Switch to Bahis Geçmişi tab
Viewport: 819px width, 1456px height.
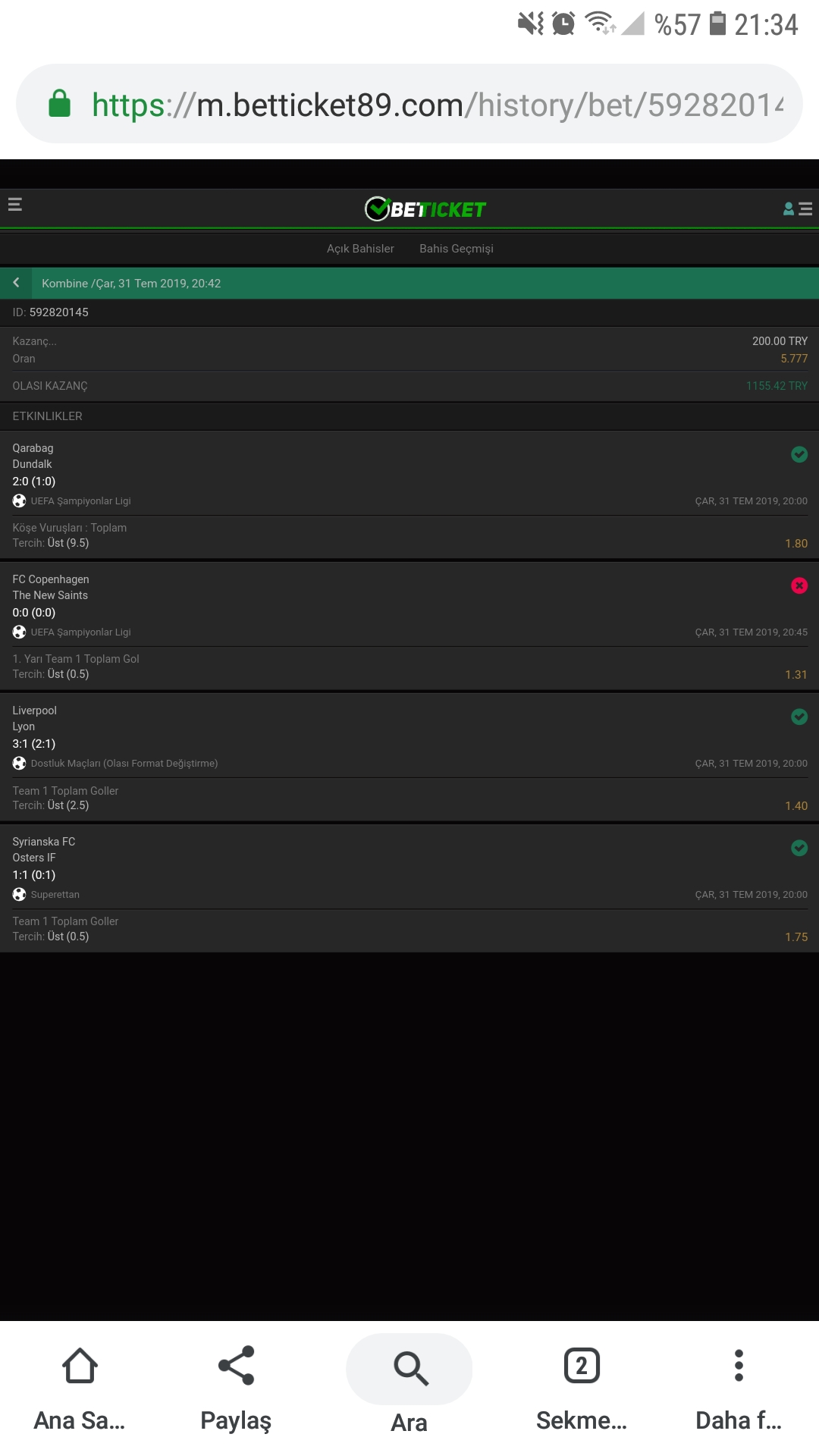click(x=457, y=249)
